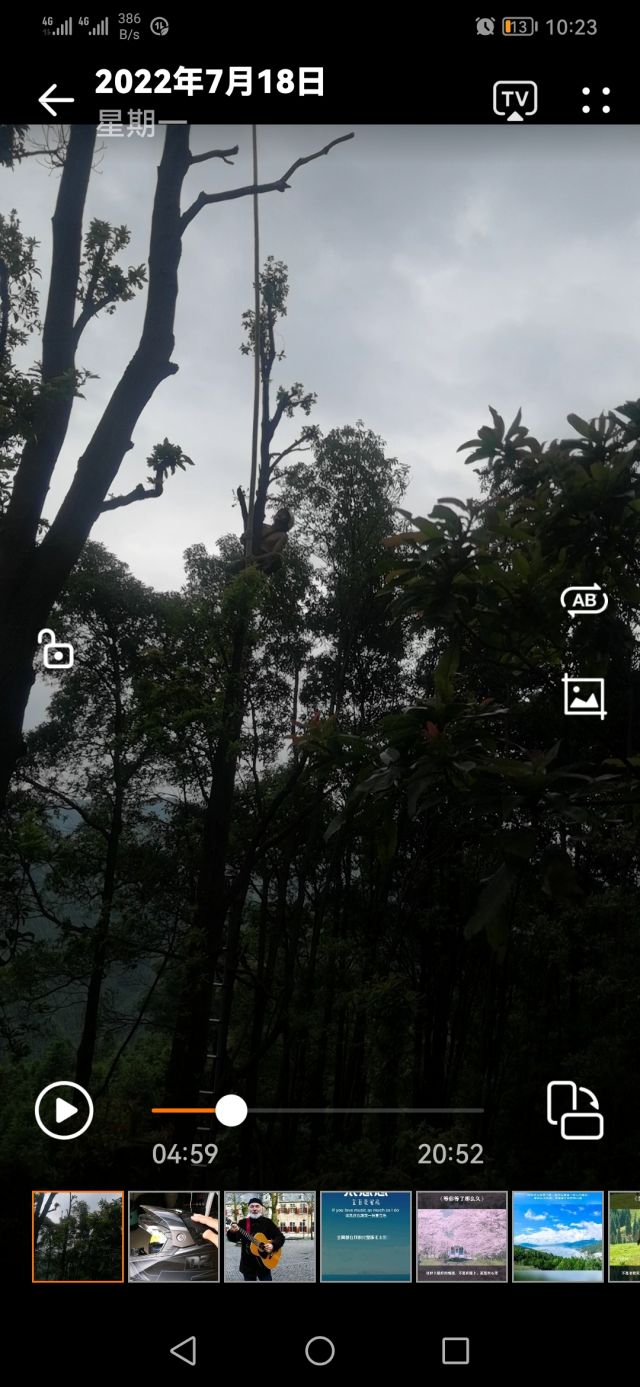Select the current forest video thumbnail

click(78, 1236)
